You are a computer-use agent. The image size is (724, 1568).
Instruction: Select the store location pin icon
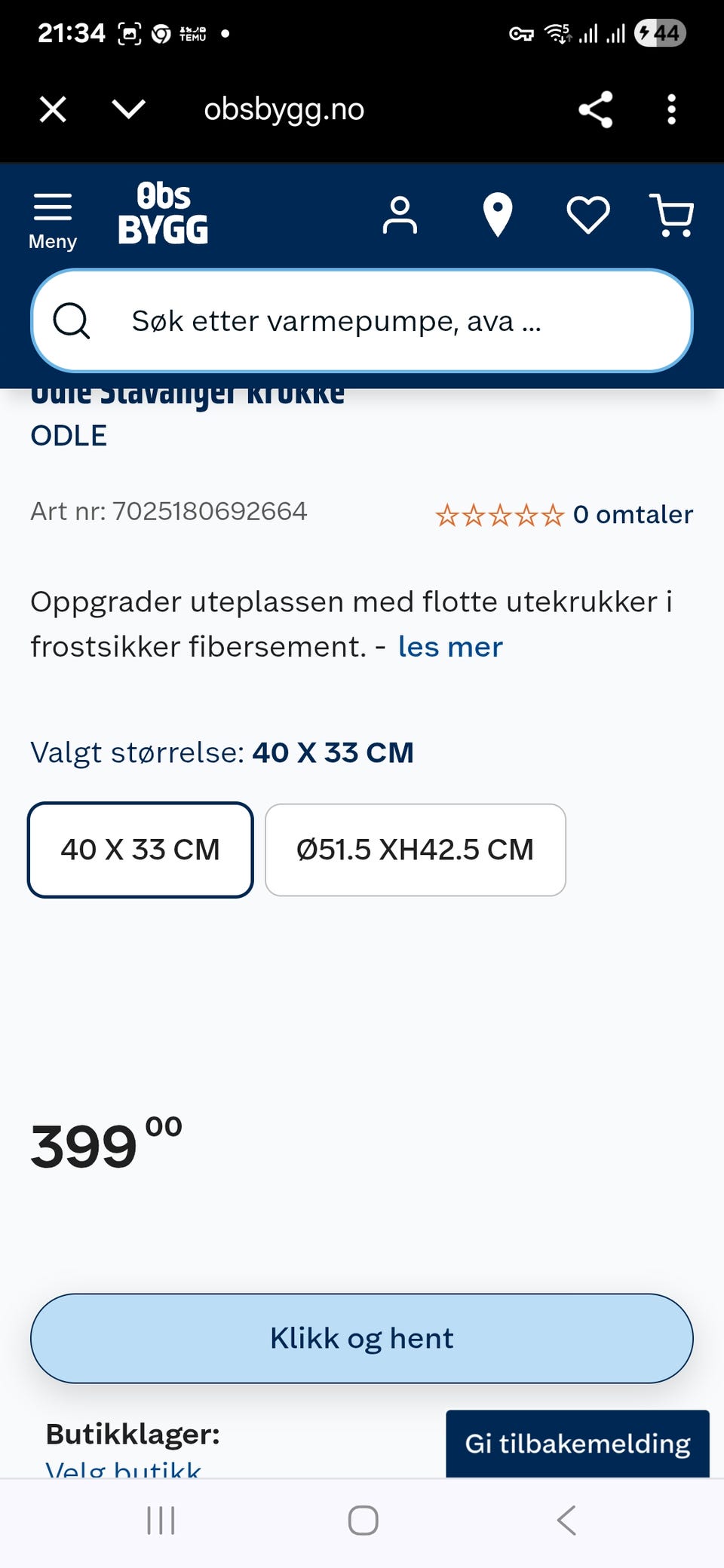point(497,215)
